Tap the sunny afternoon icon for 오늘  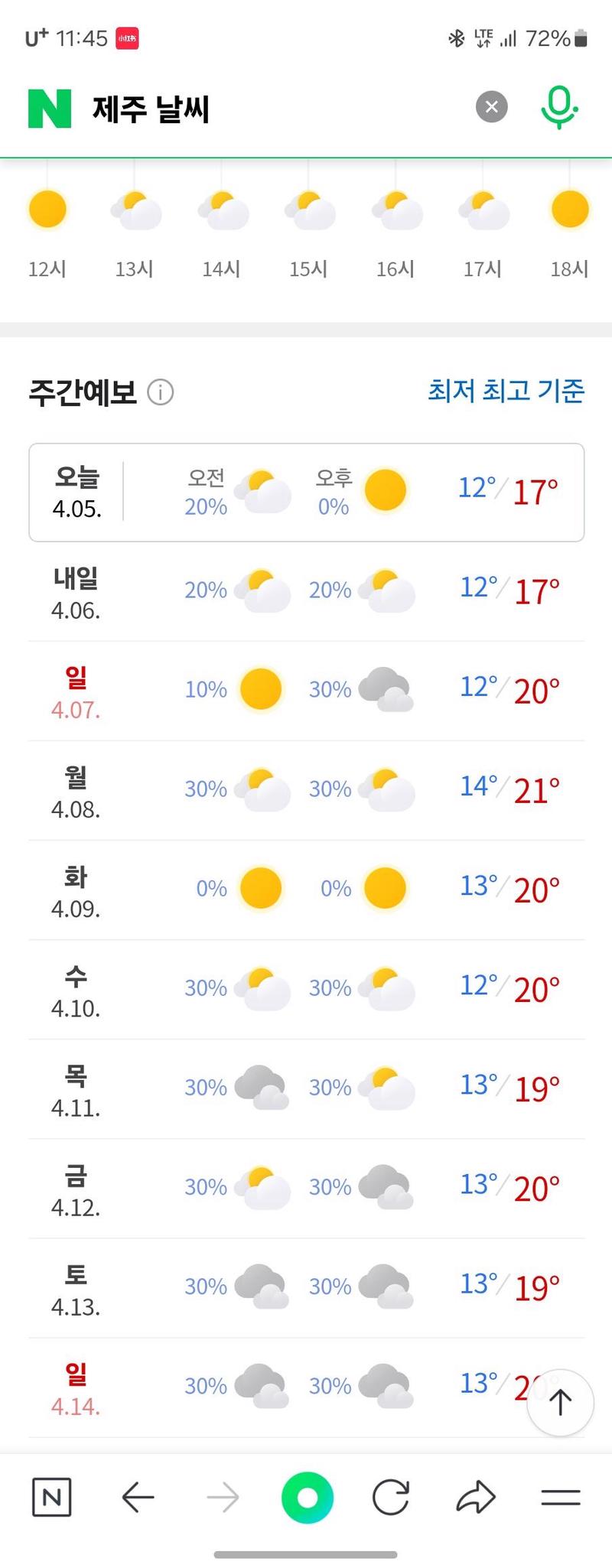386,490
